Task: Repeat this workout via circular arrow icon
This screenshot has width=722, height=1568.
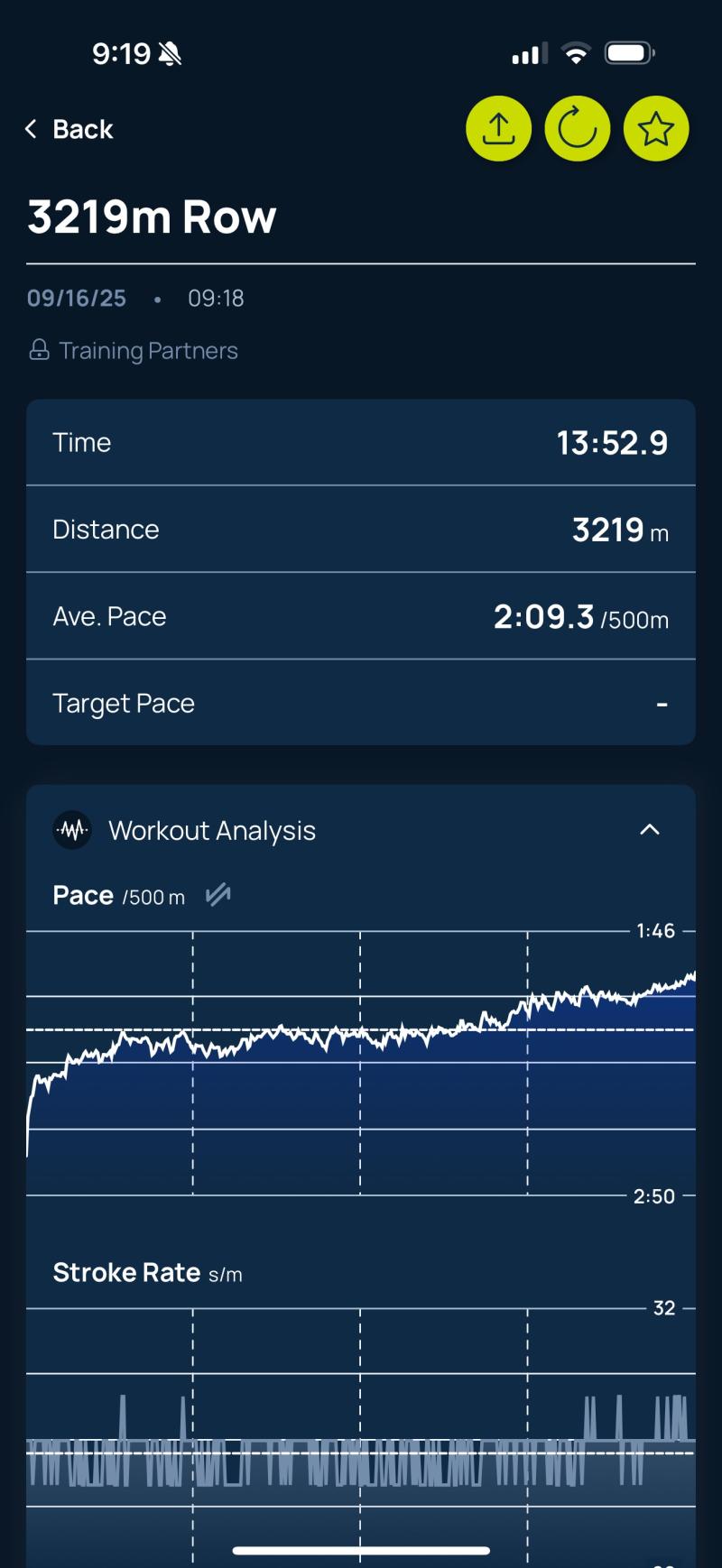Action: (578, 129)
